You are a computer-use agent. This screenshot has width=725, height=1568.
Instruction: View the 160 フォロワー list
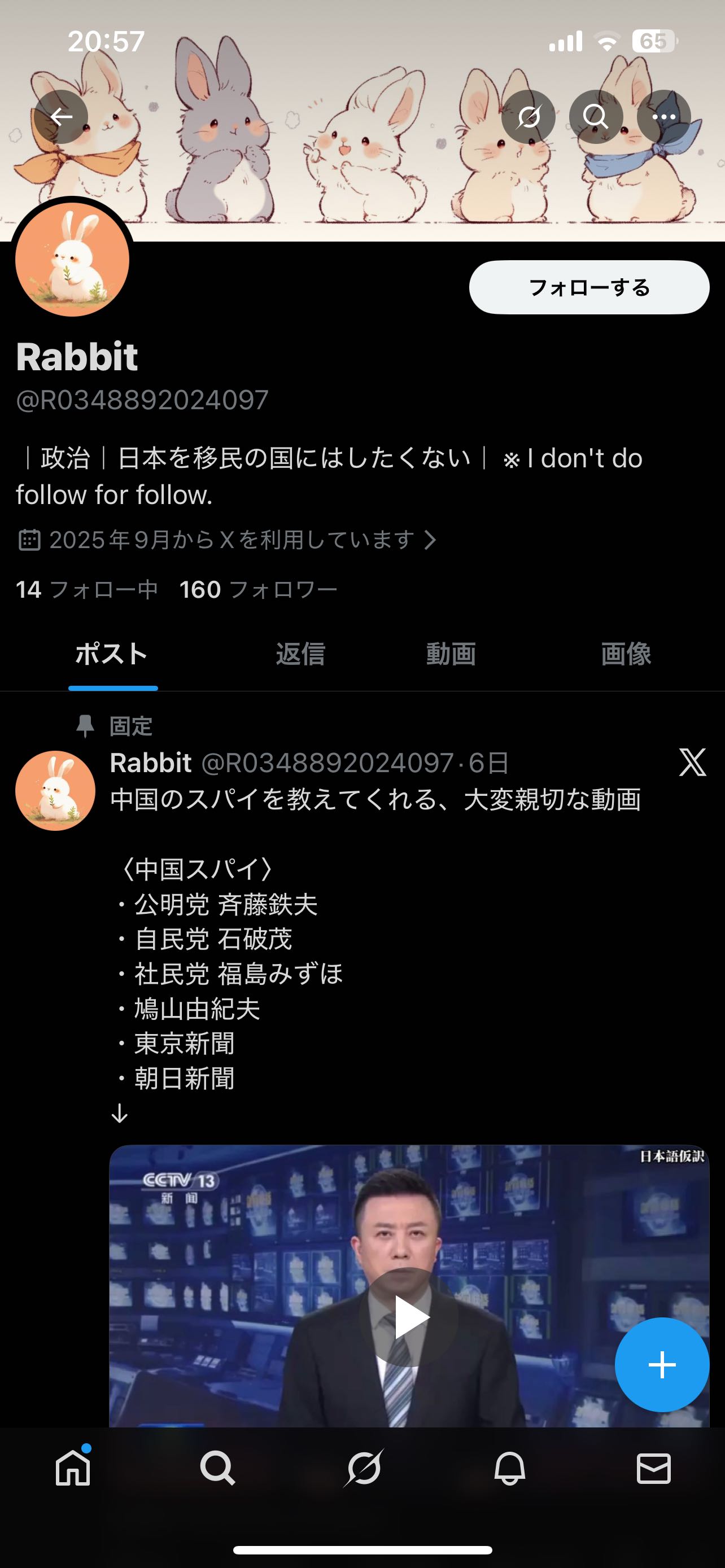click(x=258, y=589)
